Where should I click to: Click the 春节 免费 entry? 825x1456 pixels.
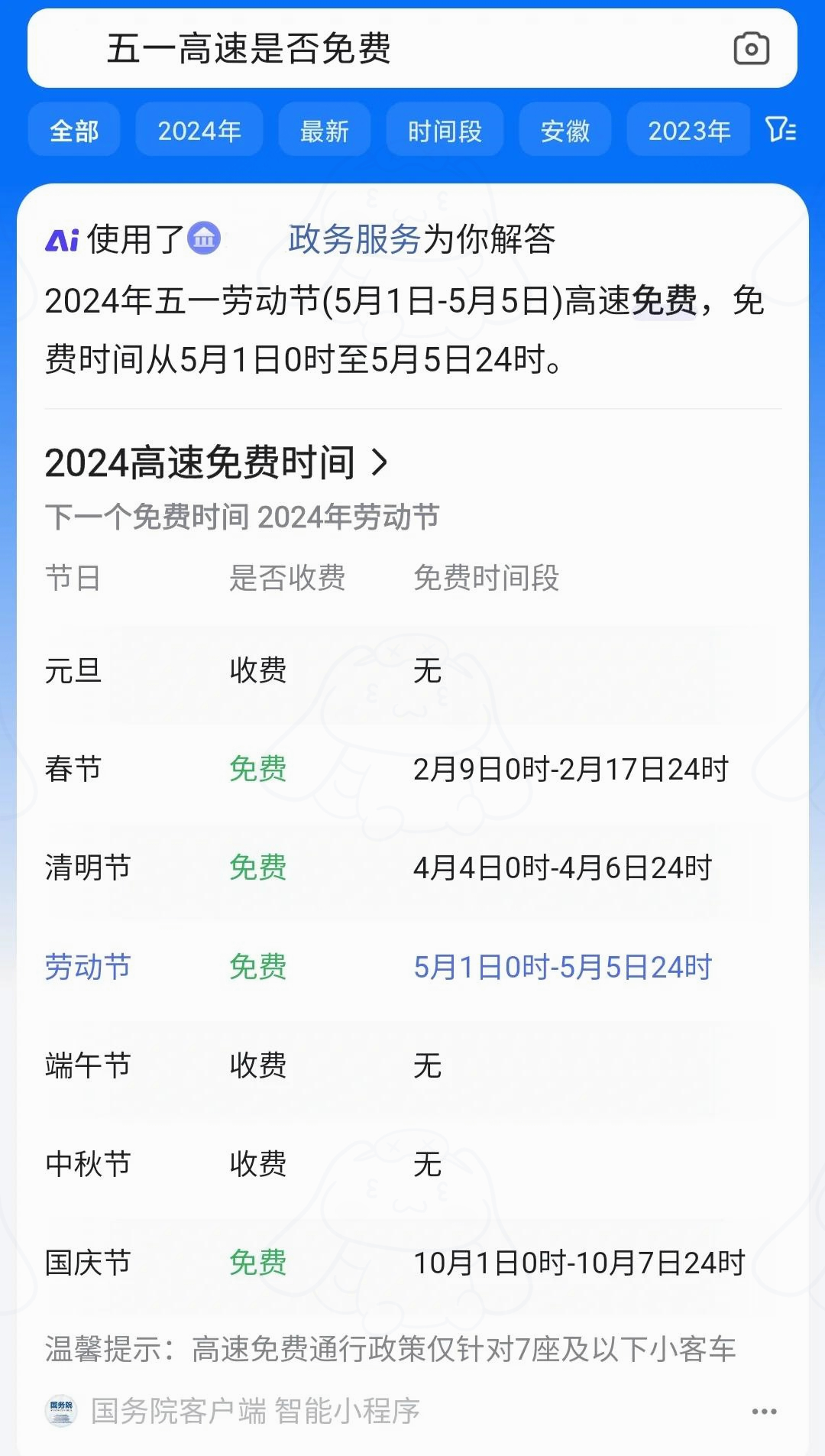(257, 771)
